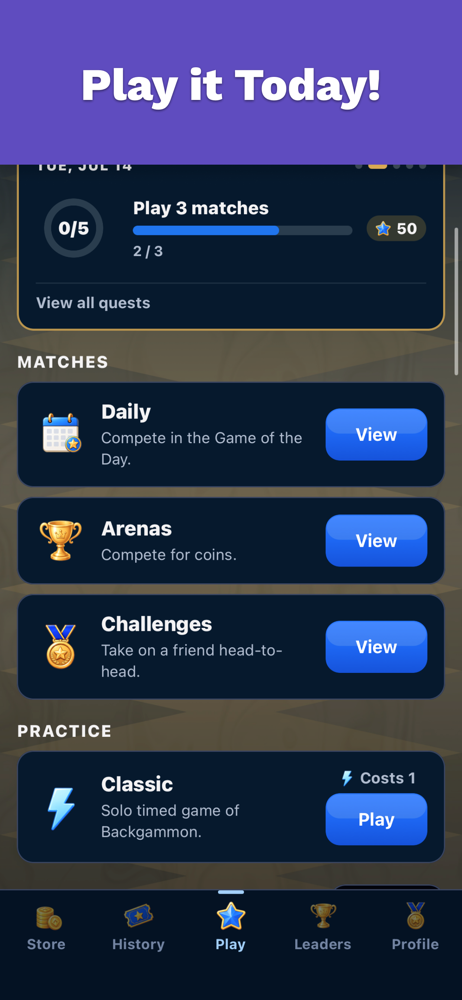
Task: View the Arenas matches
Action: 376,541
